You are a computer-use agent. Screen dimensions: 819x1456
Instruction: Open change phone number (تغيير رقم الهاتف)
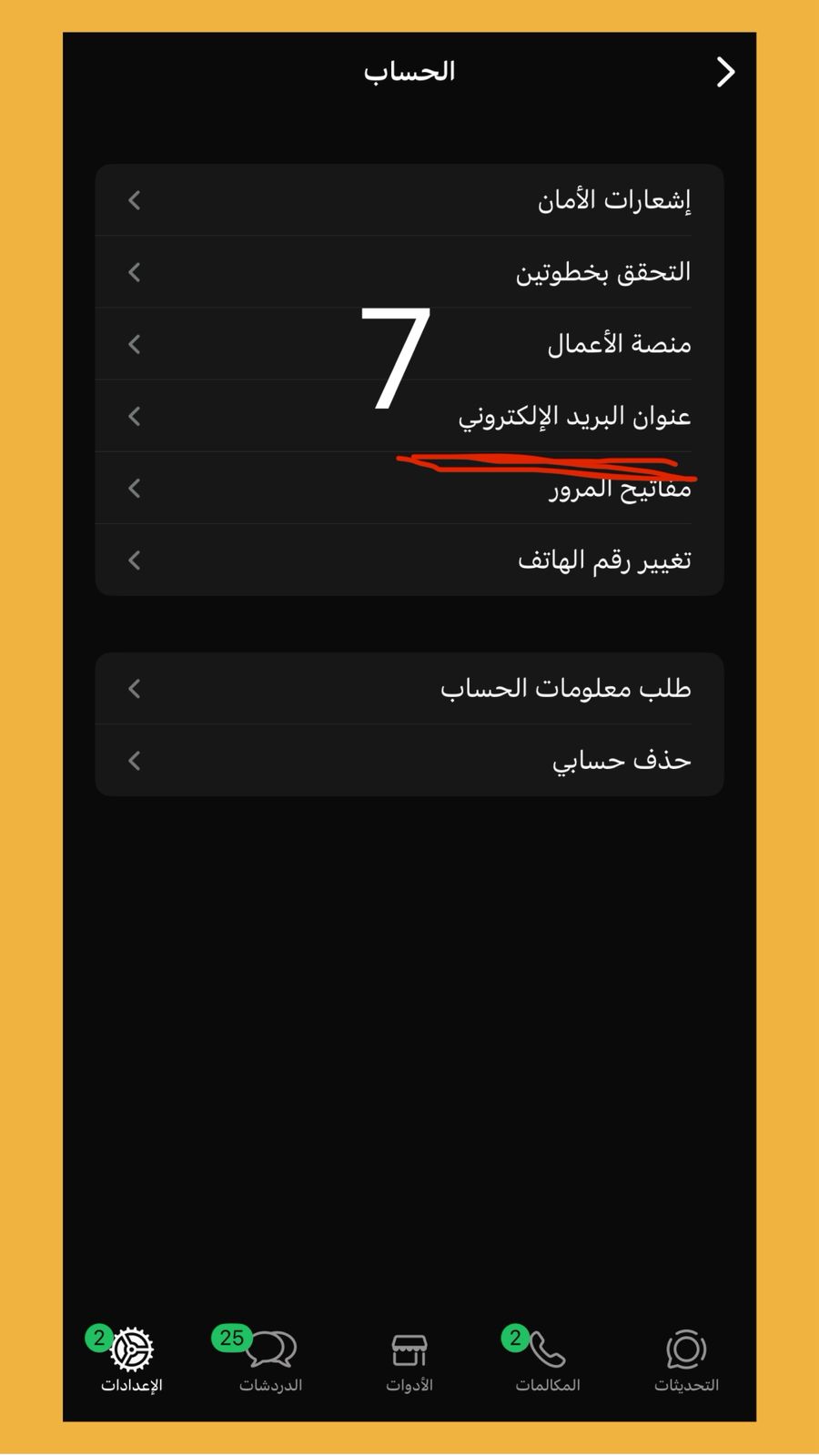click(x=409, y=561)
